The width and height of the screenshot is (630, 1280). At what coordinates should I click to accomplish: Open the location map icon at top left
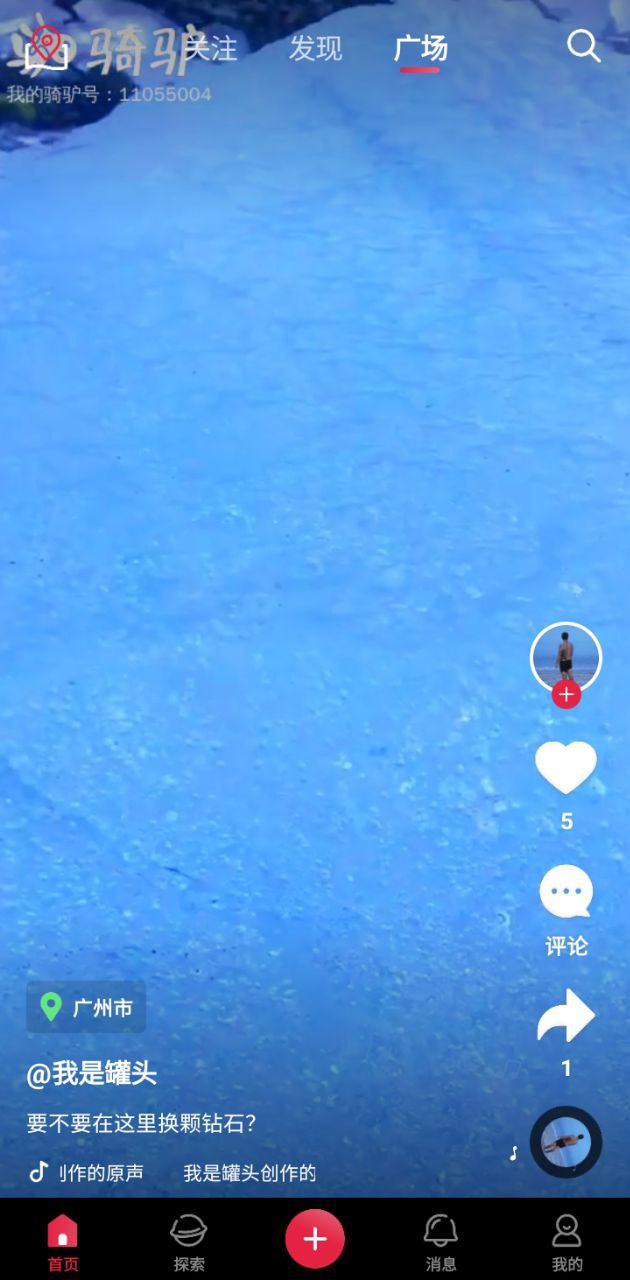[x=46, y=48]
